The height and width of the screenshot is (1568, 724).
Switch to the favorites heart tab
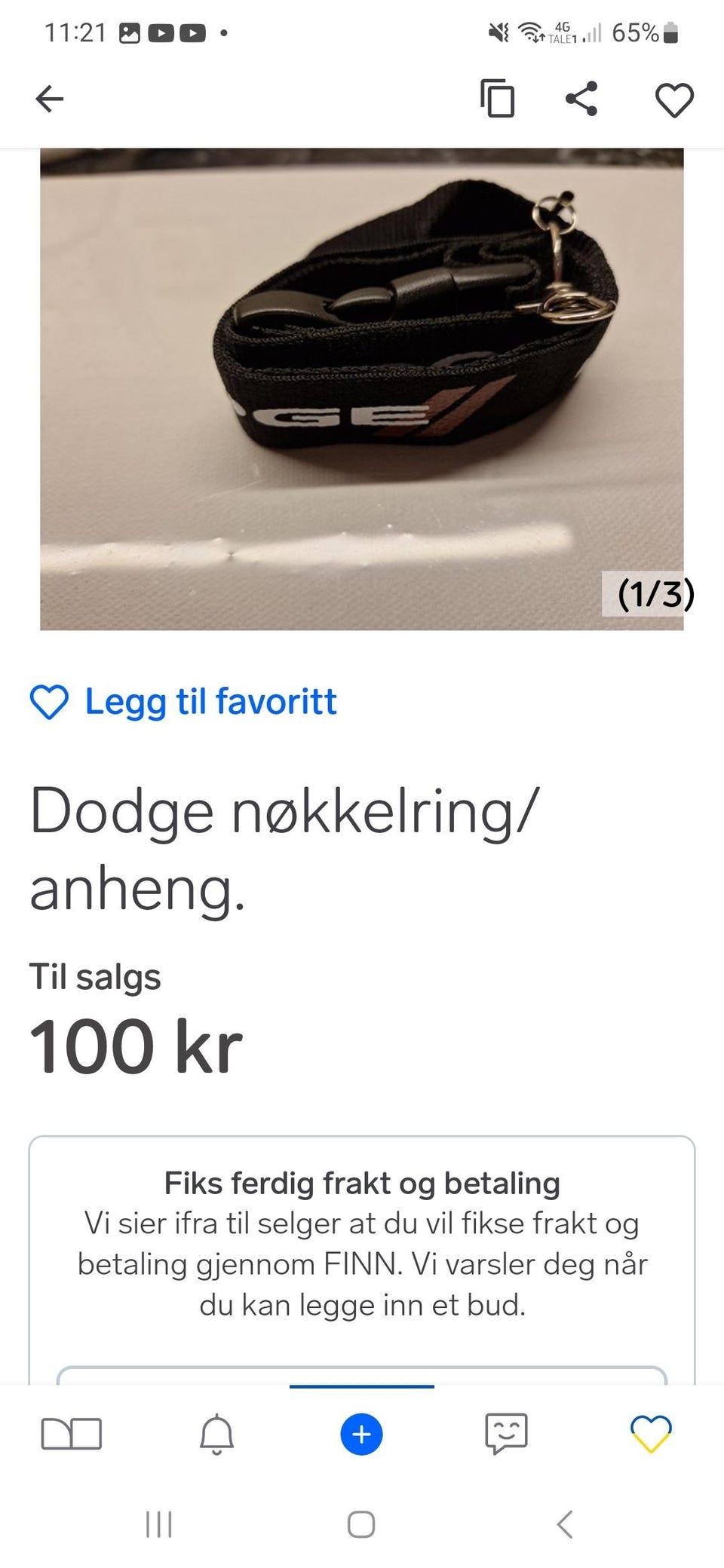click(x=651, y=1434)
